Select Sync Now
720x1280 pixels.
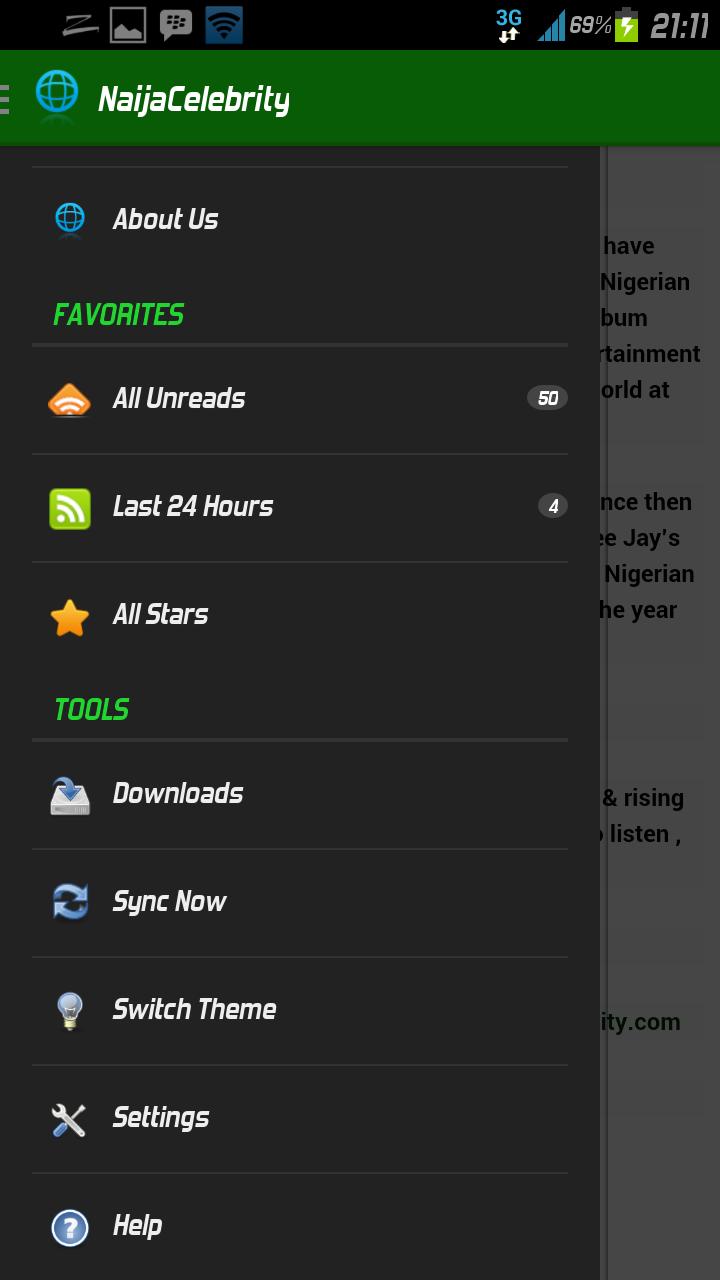point(299,902)
